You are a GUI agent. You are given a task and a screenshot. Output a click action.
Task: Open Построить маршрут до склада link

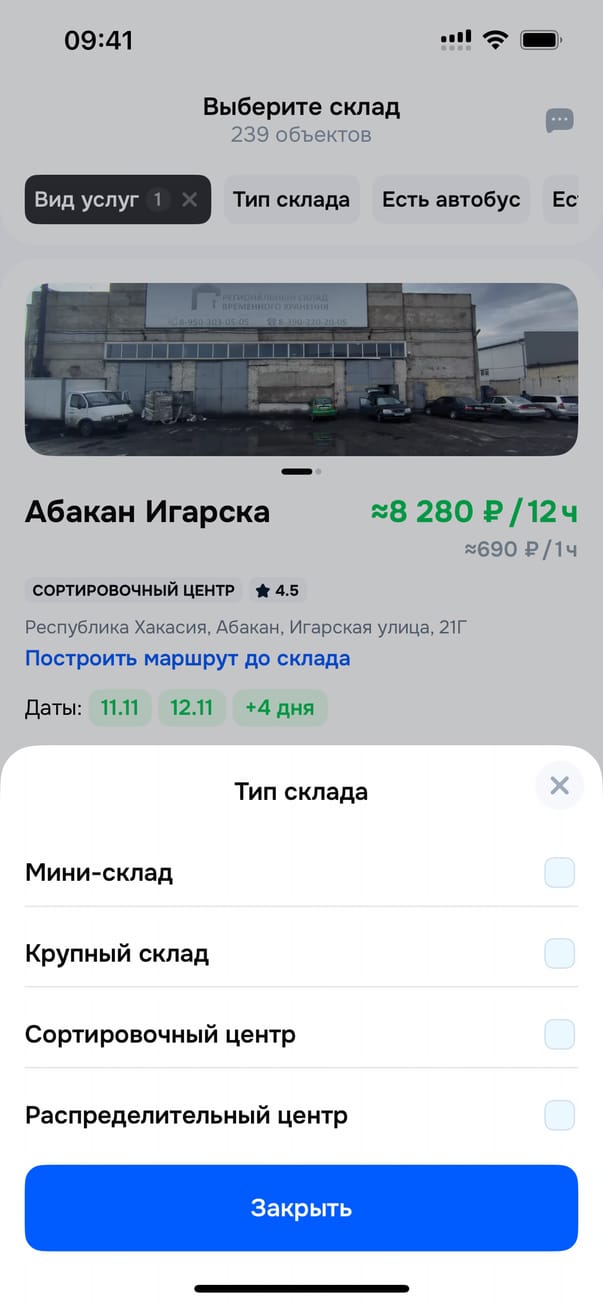tap(187, 659)
